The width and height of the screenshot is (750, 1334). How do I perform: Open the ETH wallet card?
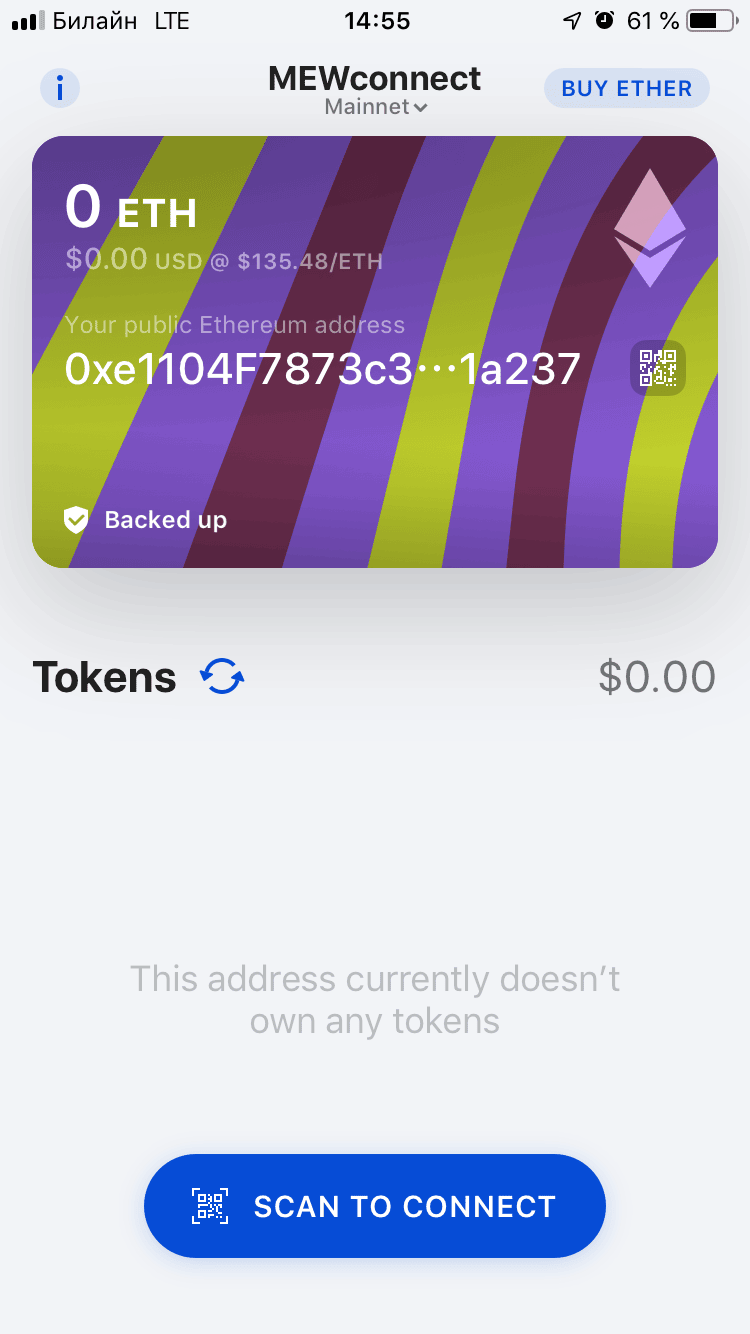(x=375, y=352)
